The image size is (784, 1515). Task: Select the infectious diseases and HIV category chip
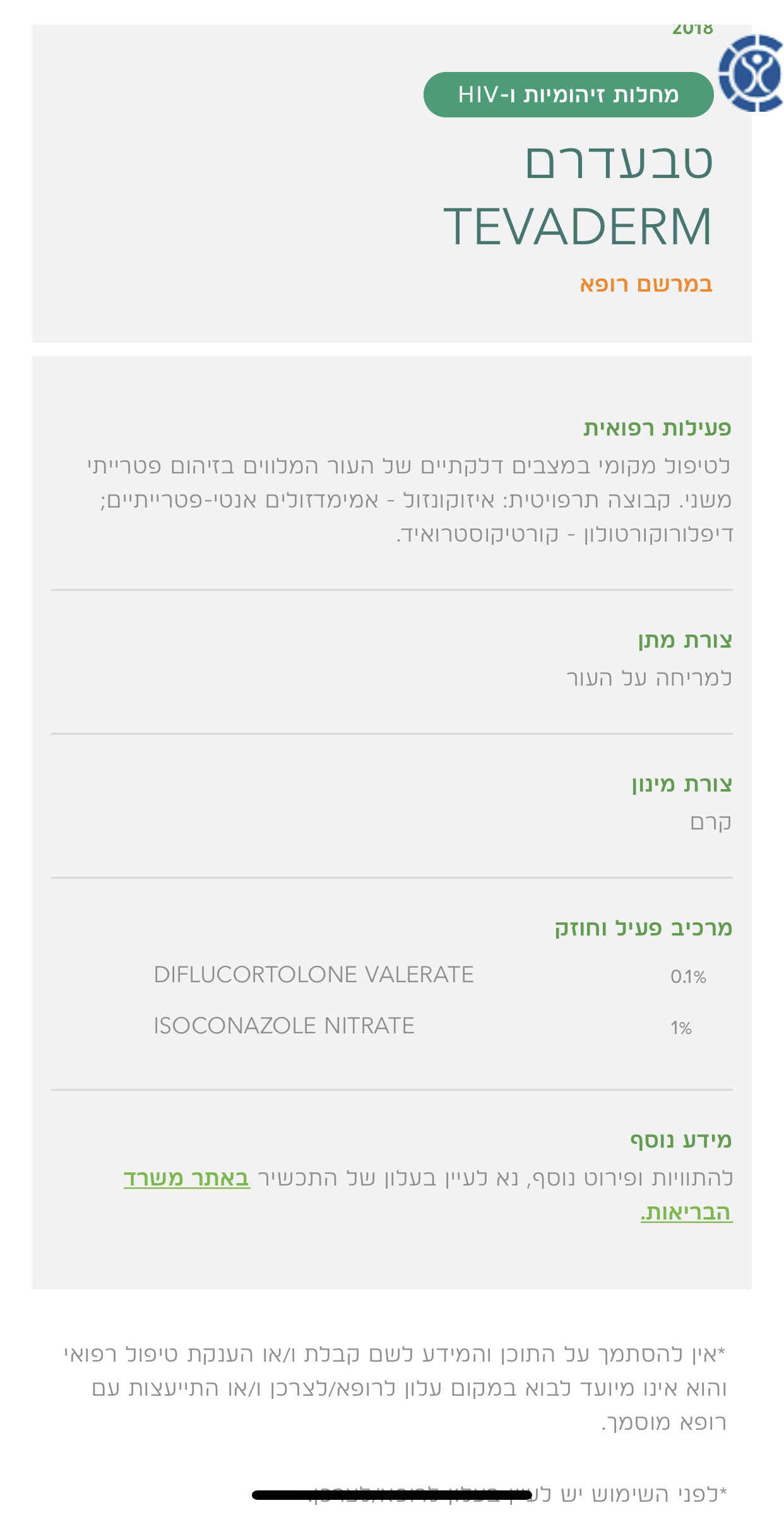[x=568, y=95]
